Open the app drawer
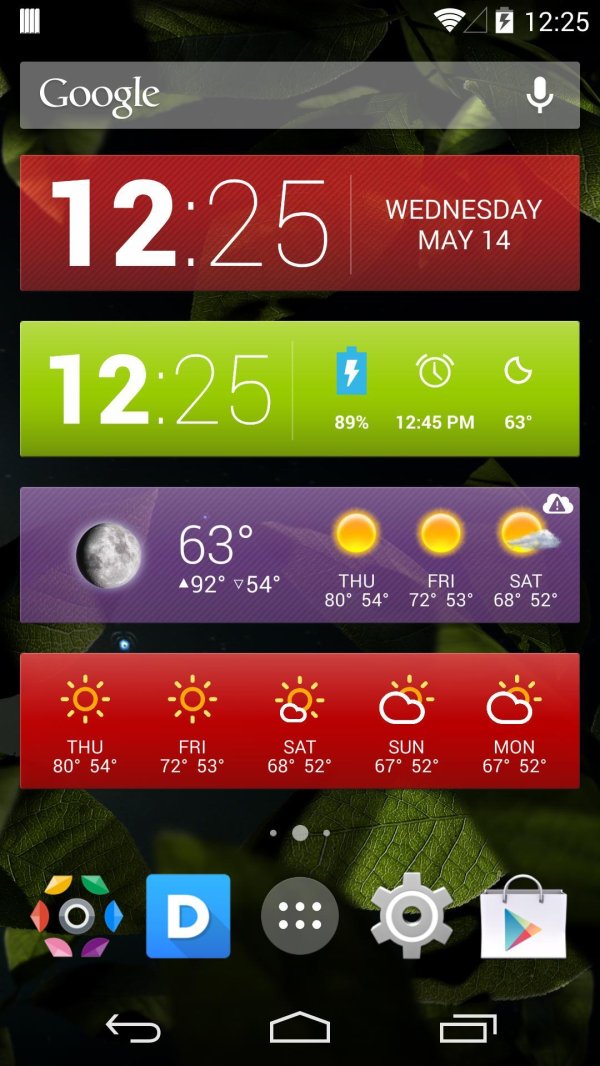Image resolution: width=600 pixels, height=1066 pixels. coord(300,916)
